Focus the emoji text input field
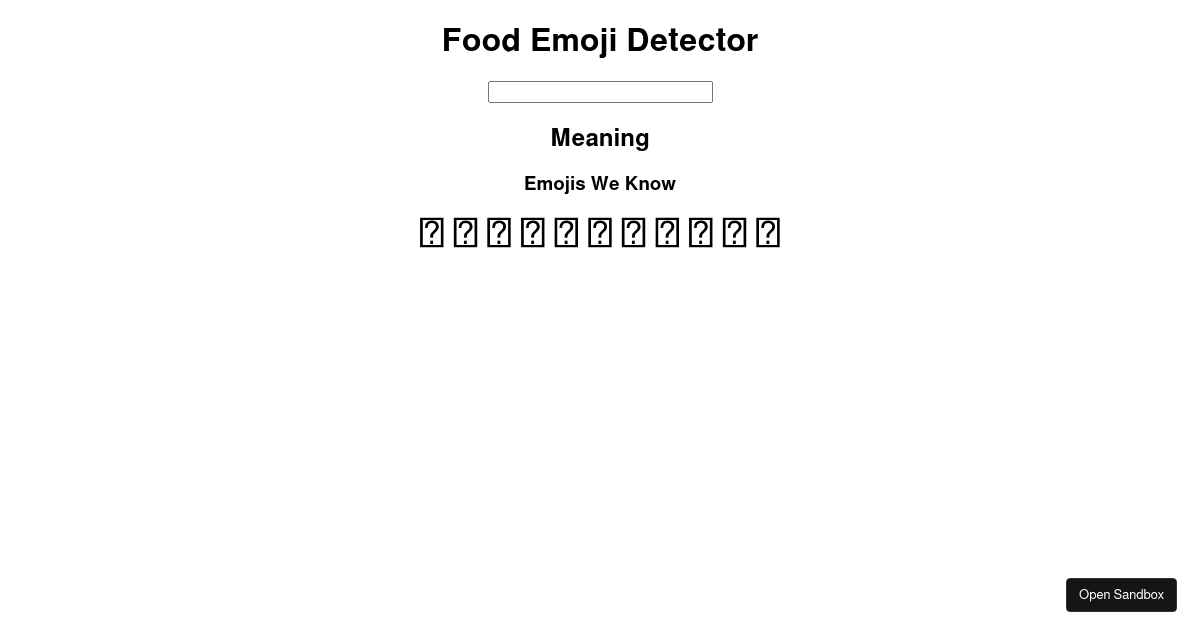 pos(600,92)
